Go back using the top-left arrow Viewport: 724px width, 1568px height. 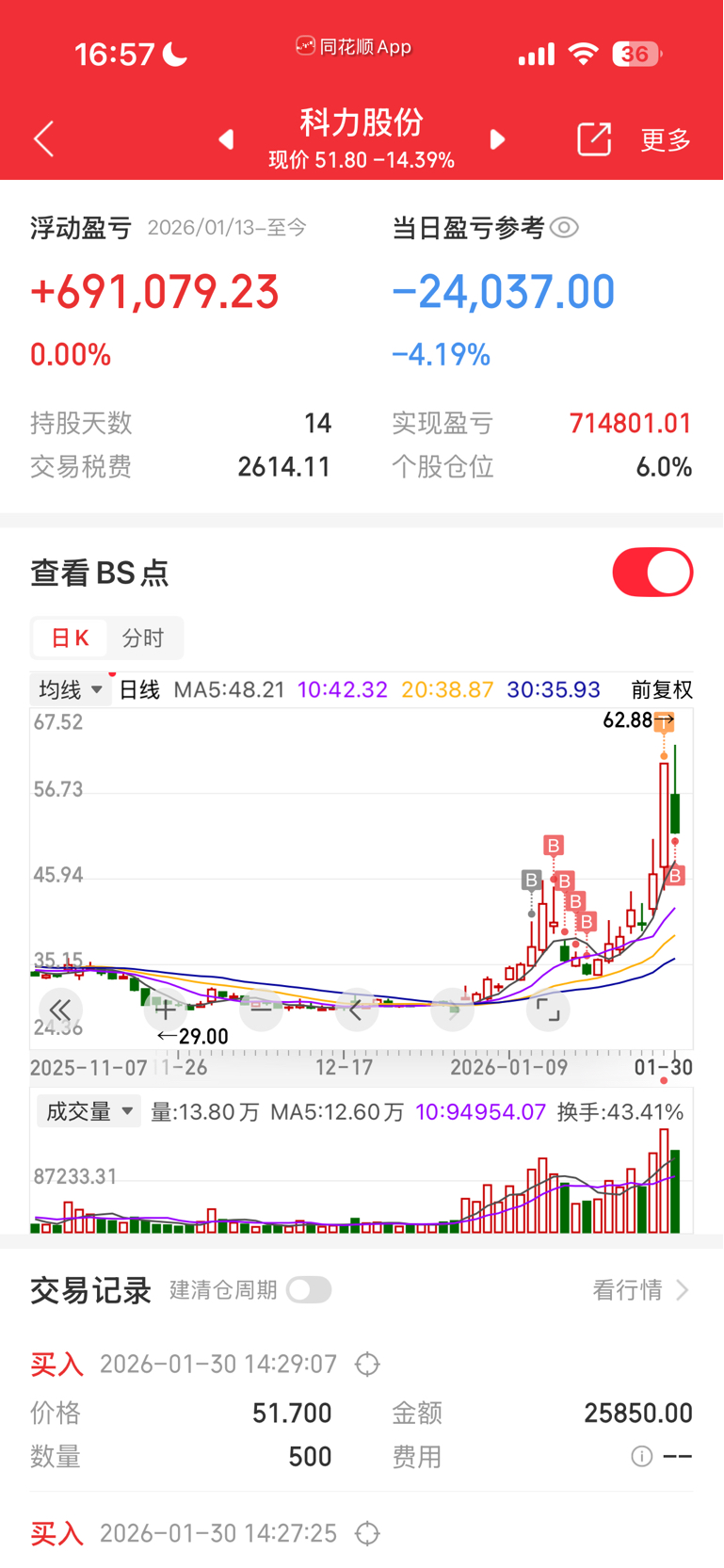tap(44, 139)
